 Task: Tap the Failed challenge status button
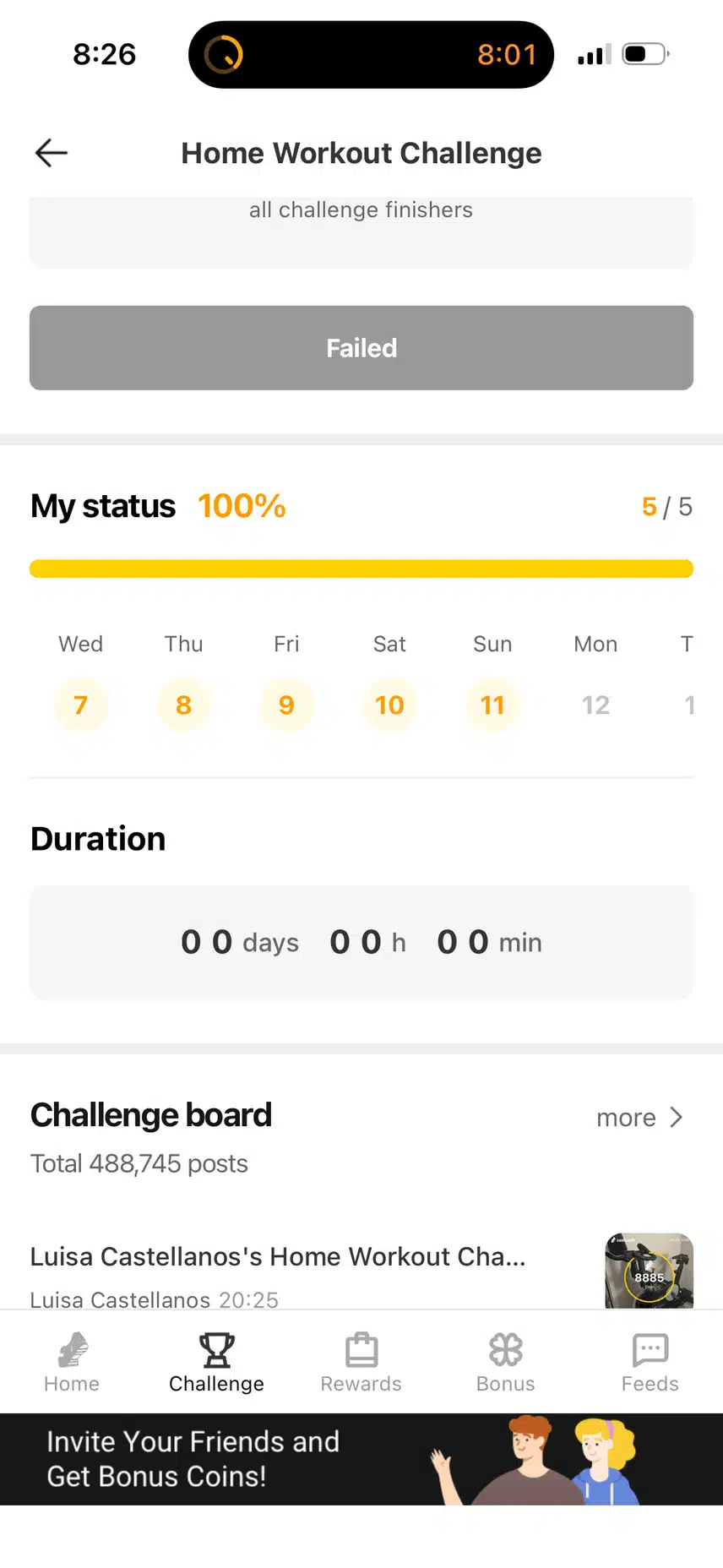click(x=361, y=347)
